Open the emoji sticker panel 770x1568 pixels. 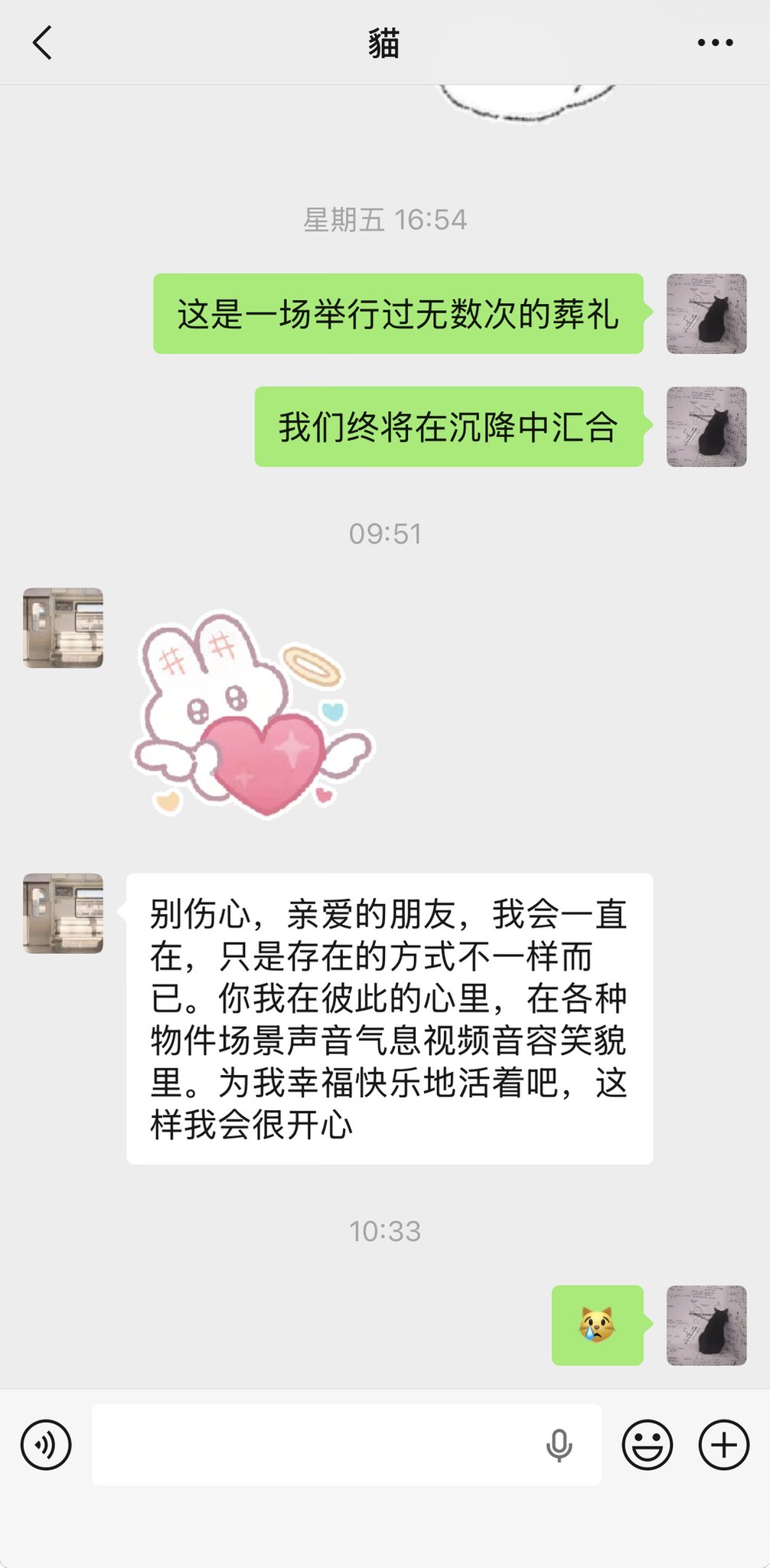pyautogui.click(x=647, y=1445)
